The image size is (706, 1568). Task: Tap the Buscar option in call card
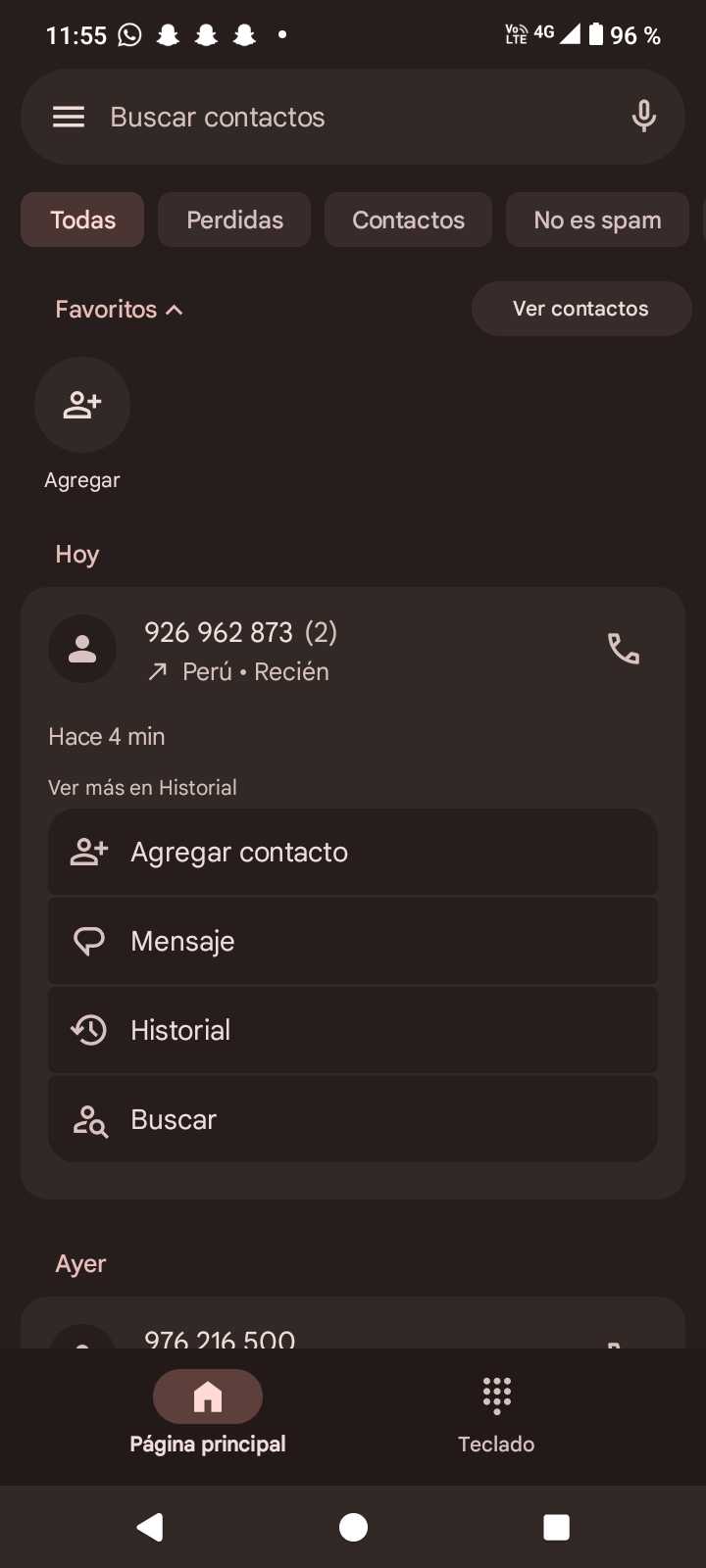point(353,1120)
